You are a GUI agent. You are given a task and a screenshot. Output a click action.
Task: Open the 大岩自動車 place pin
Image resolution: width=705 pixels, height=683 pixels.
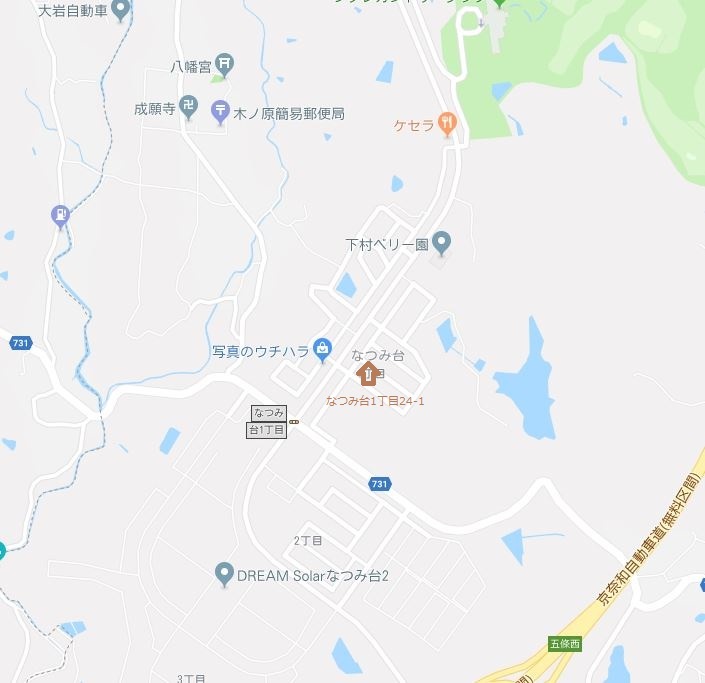point(121,10)
